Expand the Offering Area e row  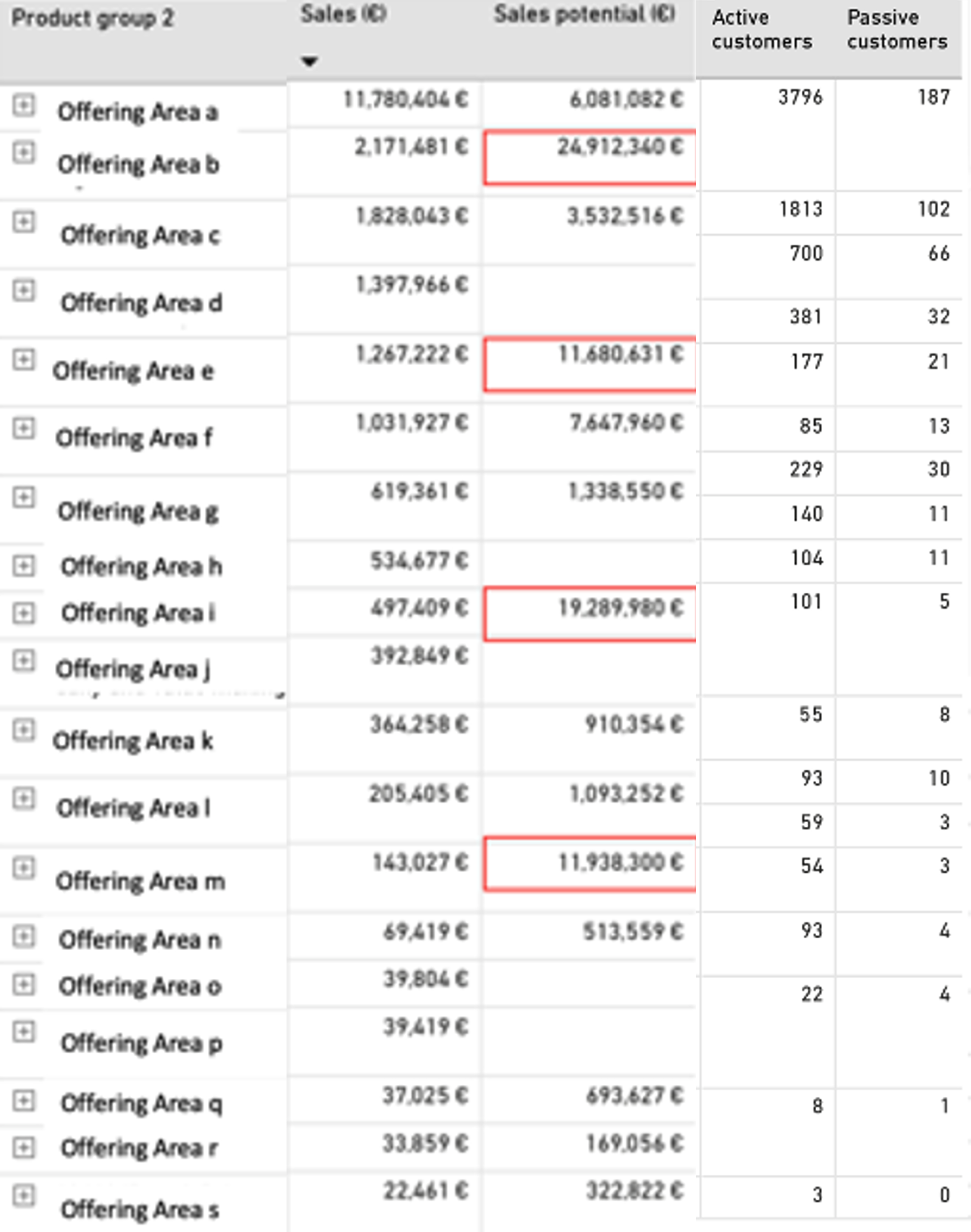23,360
